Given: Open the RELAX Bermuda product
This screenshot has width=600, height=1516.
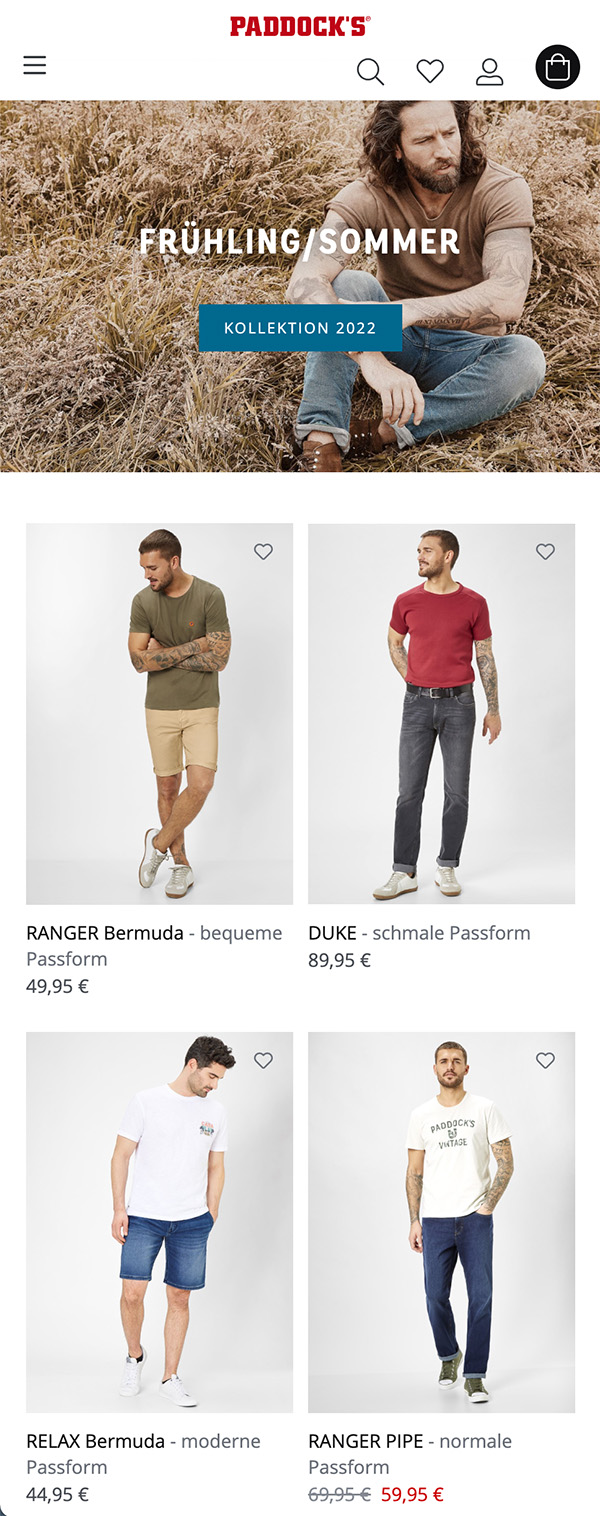Looking at the screenshot, I should (160, 1222).
